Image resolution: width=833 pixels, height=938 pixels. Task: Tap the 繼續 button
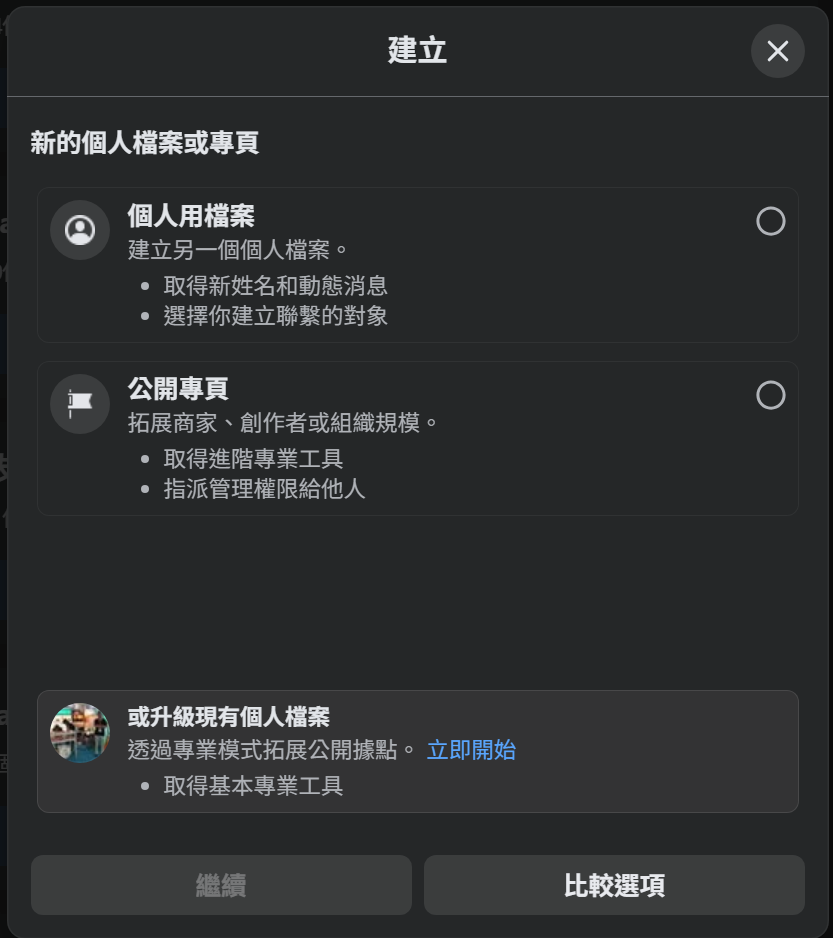(x=221, y=885)
